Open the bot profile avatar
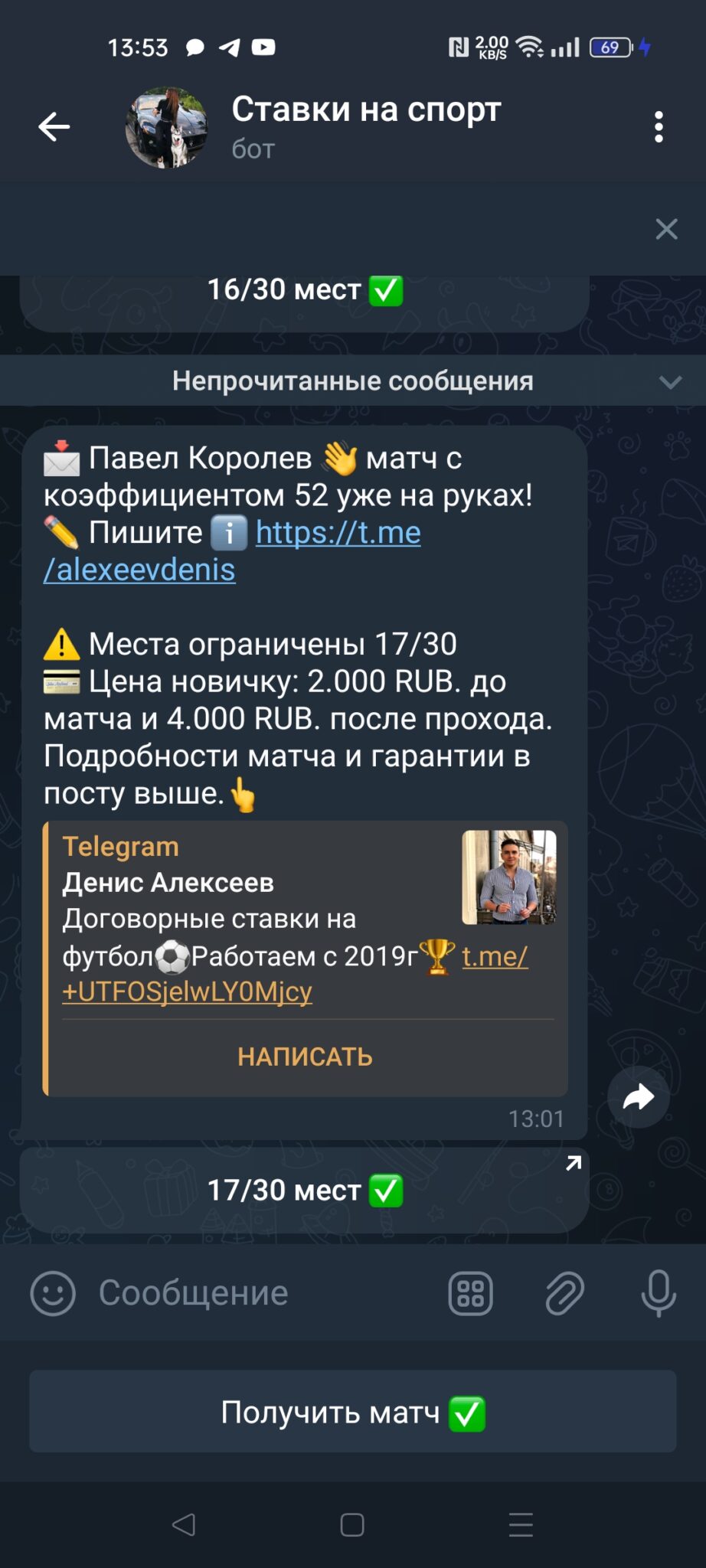Image resolution: width=706 pixels, height=1568 pixels. (167, 127)
